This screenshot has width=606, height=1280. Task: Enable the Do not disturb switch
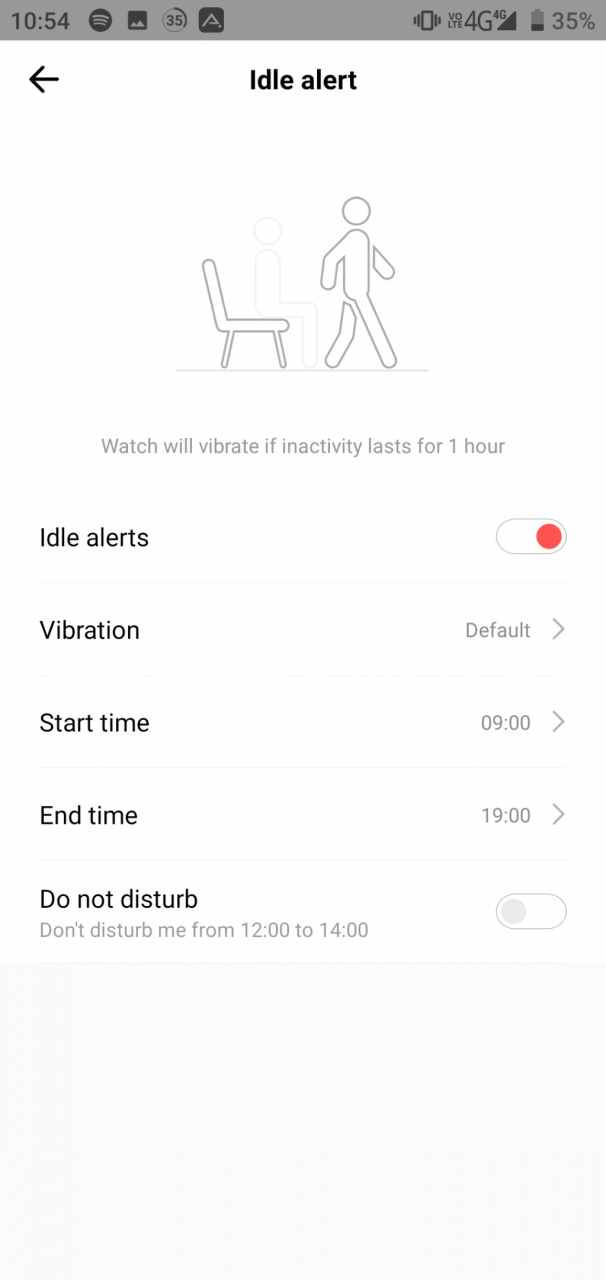531,912
